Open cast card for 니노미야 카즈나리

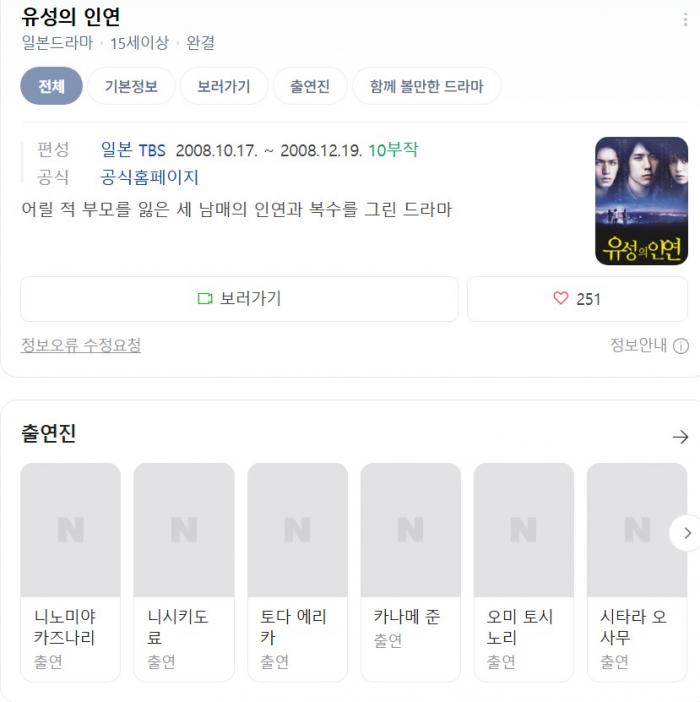(70, 570)
